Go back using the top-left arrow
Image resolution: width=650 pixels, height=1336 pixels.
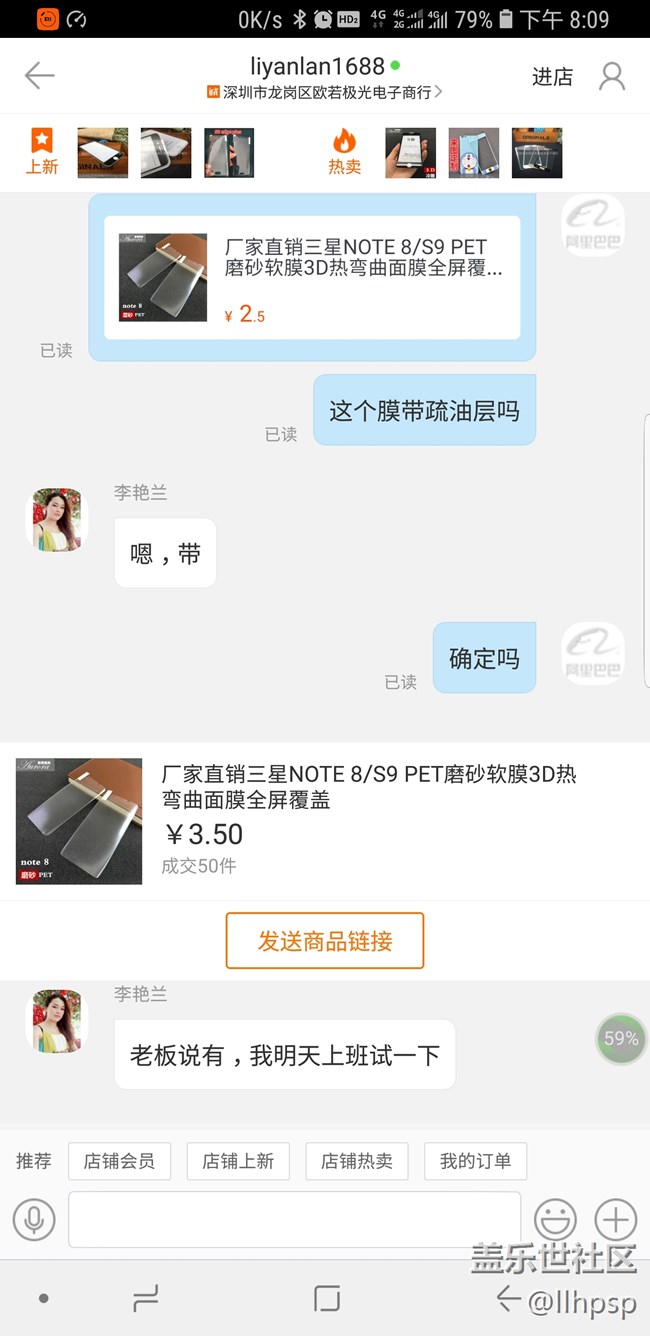click(39, 76)
